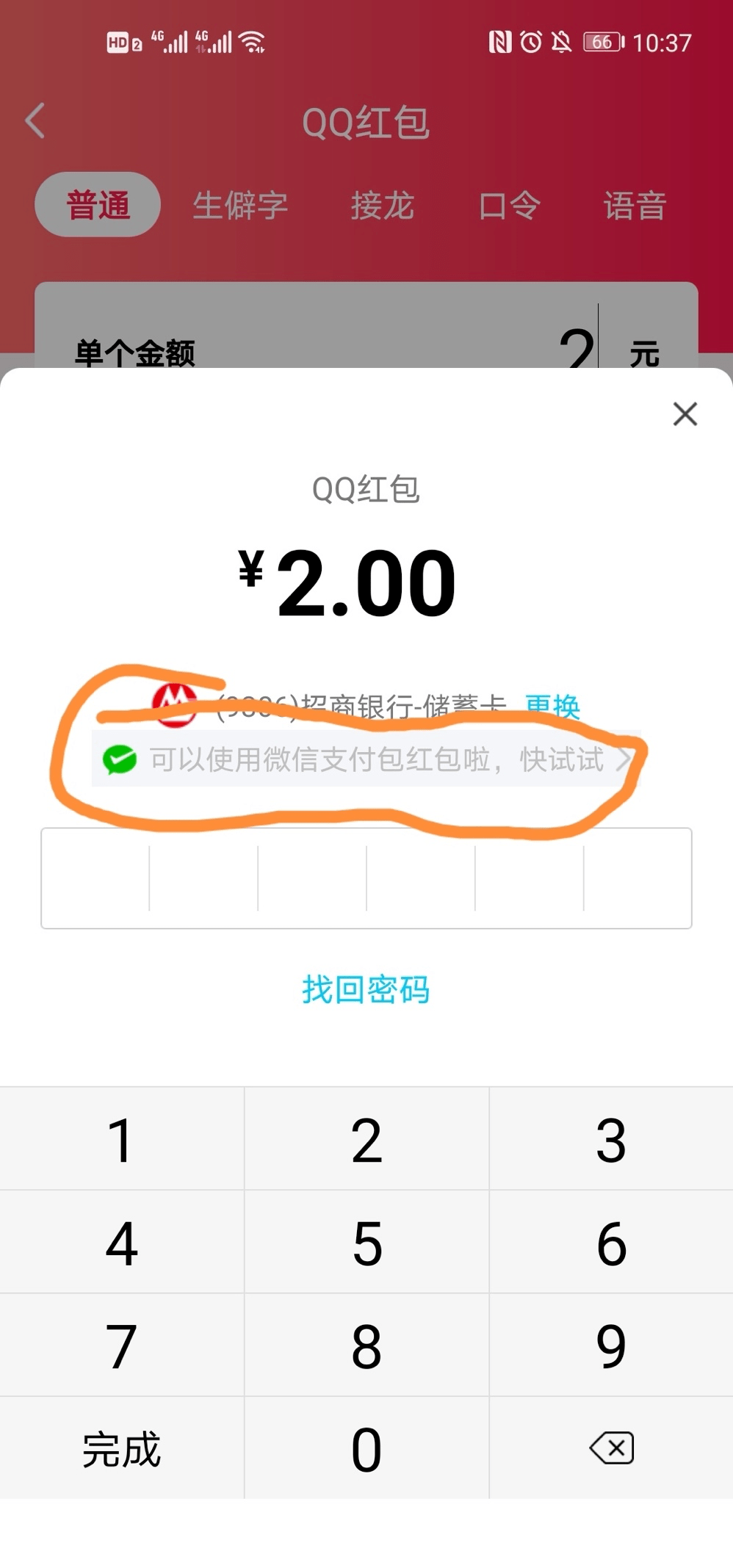Image resolution: width=733 pixels, height=1568 pixels.
Task: Enter digit 3 on the keypad
Action: (x=611, y=1141)
